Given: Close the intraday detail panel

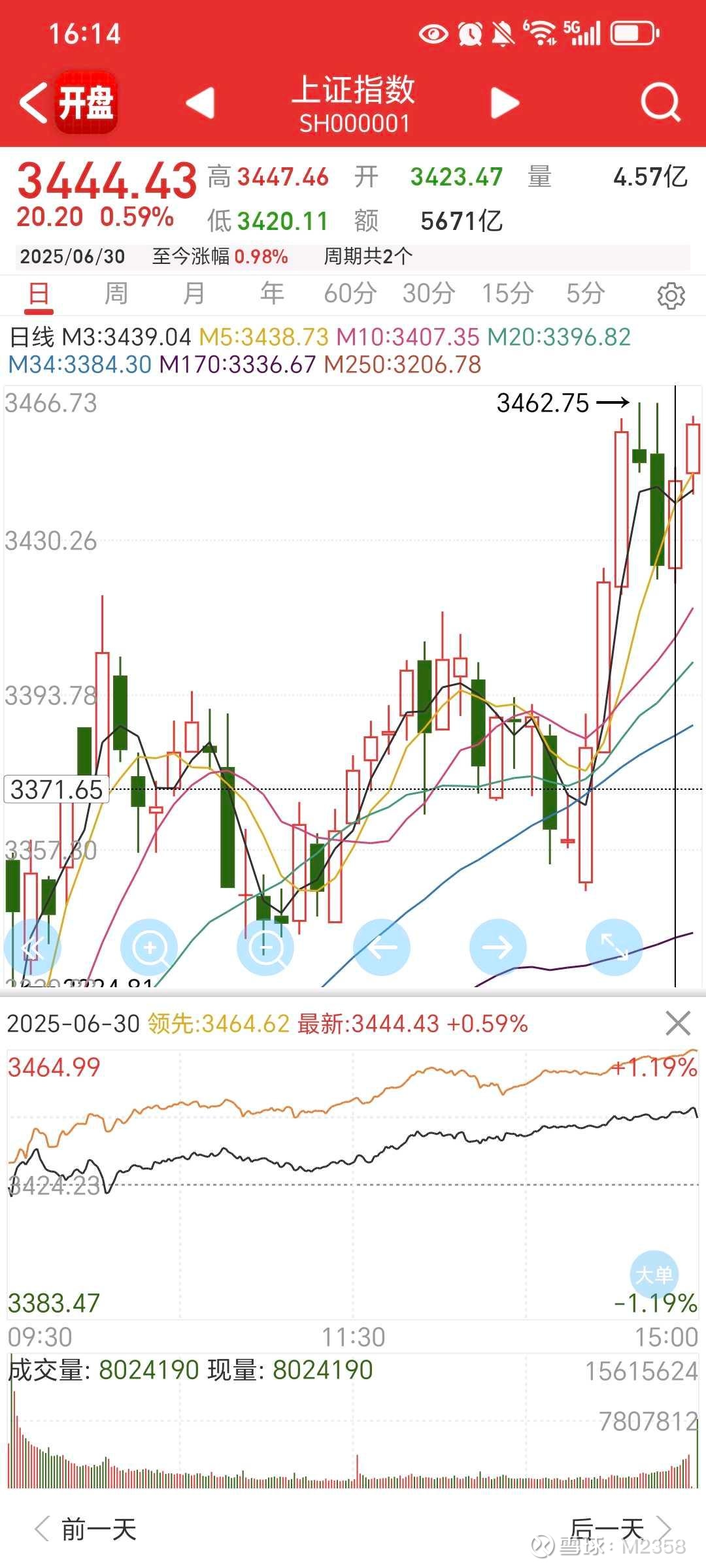Looking at the screenshot, I should tap(678, 1023).
